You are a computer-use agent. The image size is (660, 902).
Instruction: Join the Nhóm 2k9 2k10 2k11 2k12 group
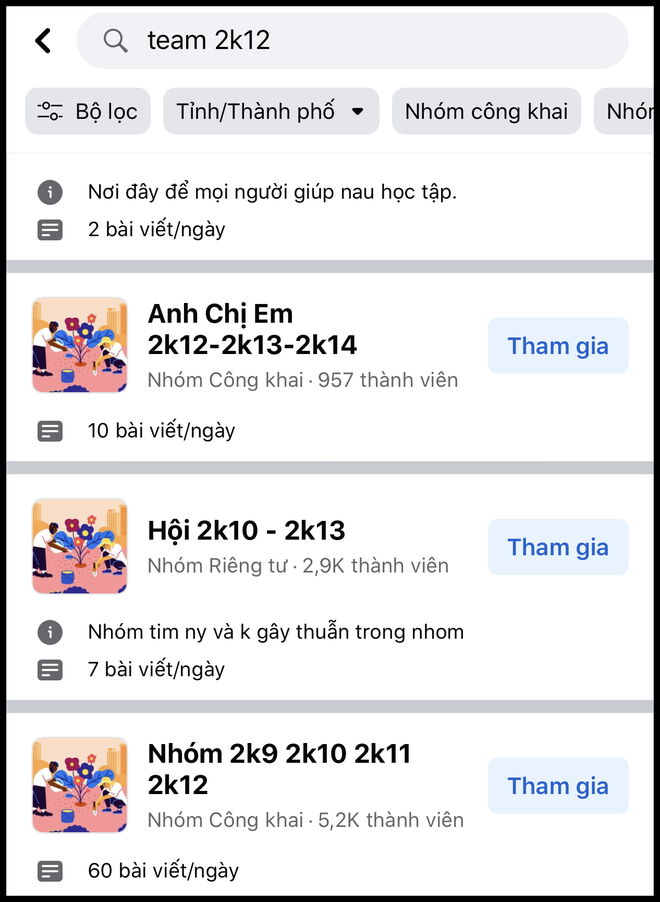pyautogui.click(x=558, y=786)
